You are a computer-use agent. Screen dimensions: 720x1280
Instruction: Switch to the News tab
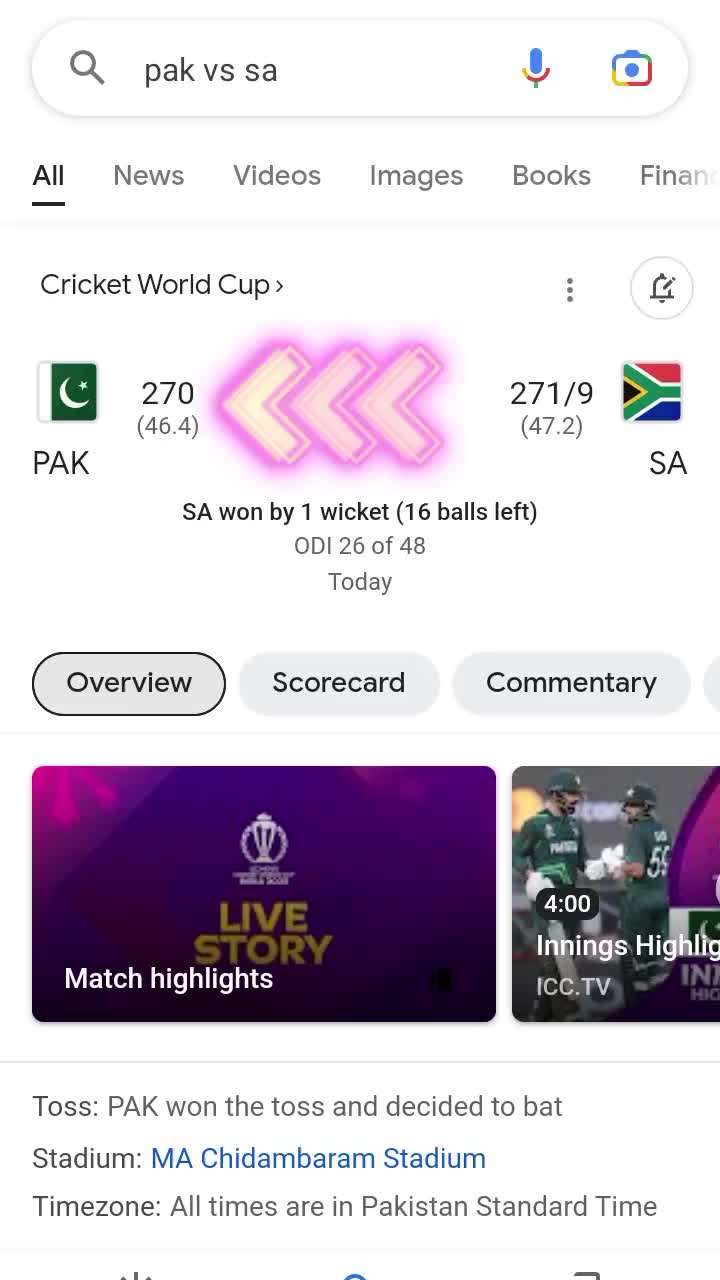click(x=148, y=176)
